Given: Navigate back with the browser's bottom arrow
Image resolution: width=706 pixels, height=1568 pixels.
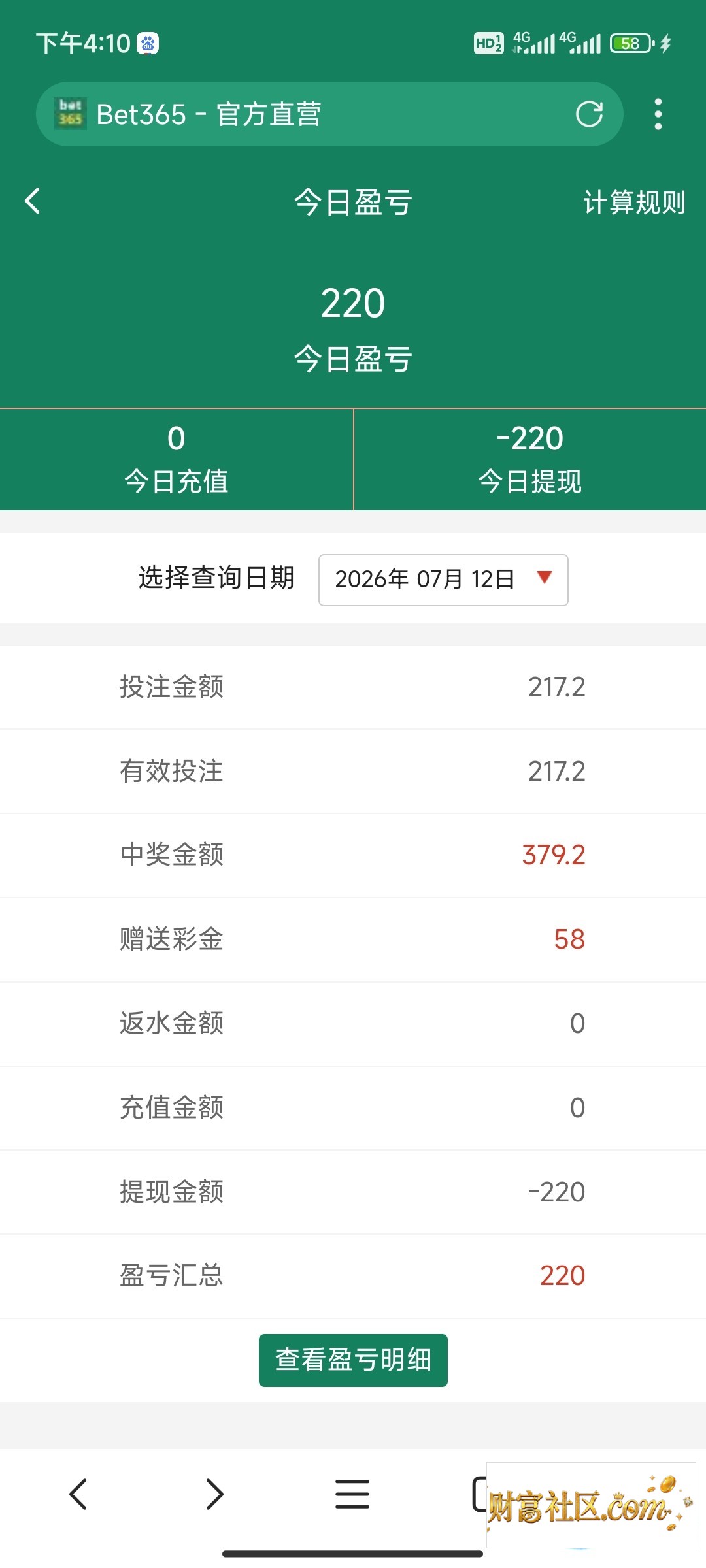Looking at the screenshot, I should (78, 1494).
